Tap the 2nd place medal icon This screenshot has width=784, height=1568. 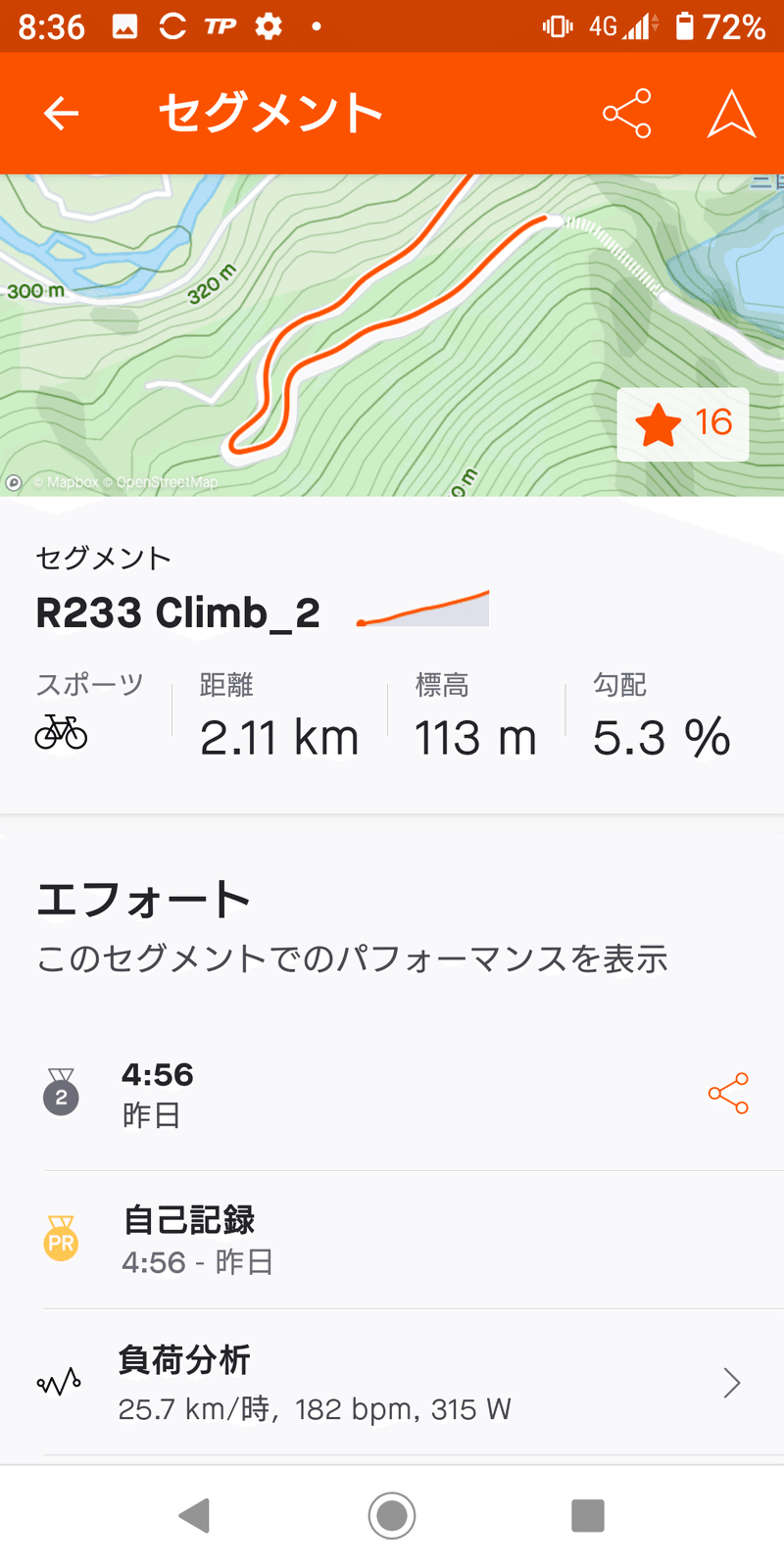pyautogui.click(x=61, y=1093)
